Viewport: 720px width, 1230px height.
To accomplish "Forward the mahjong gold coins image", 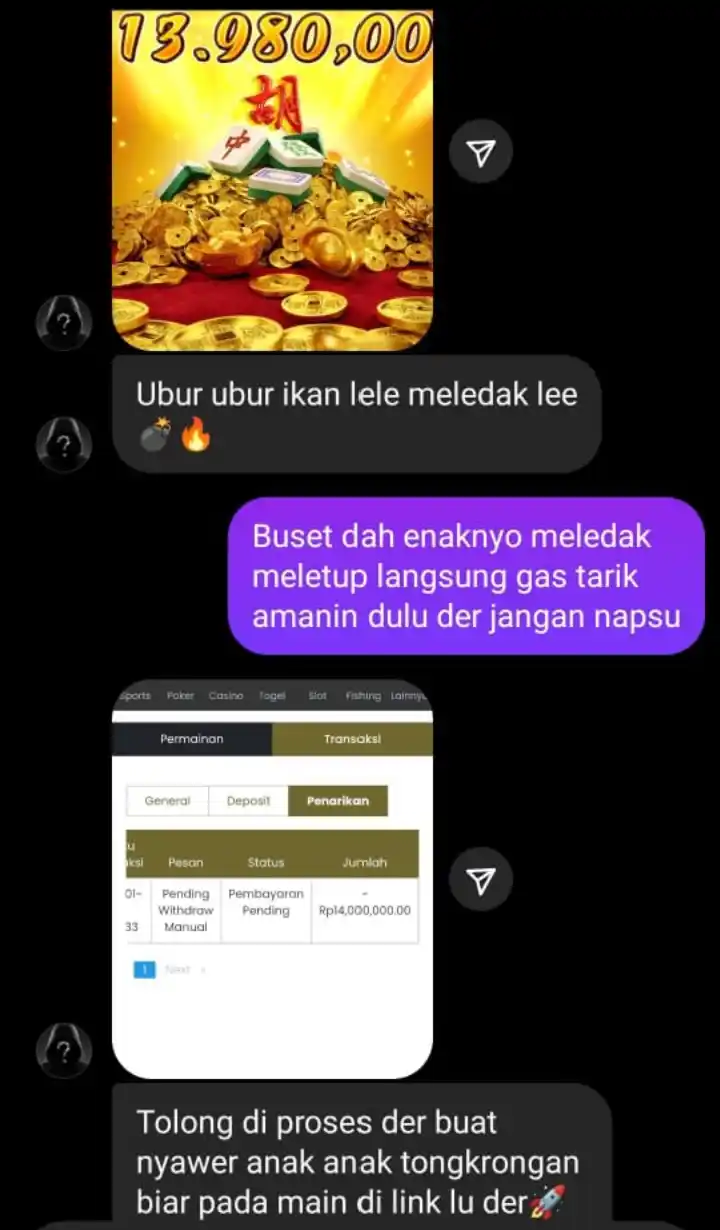I will click(481, 151).
